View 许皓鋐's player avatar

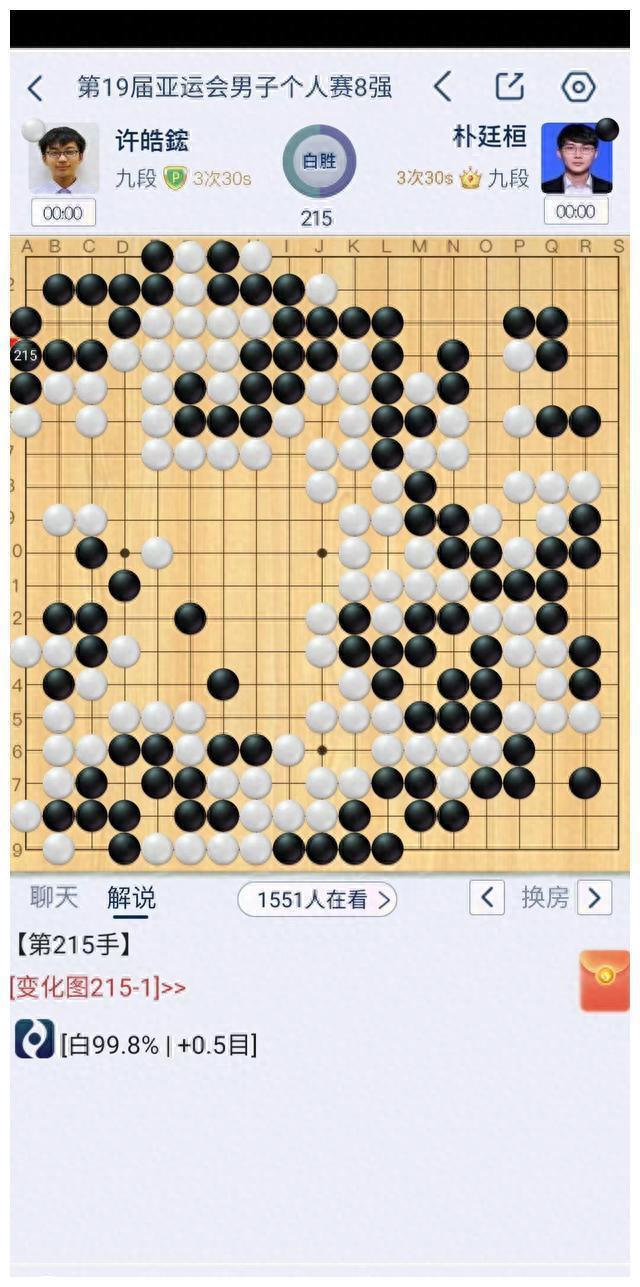64,158
